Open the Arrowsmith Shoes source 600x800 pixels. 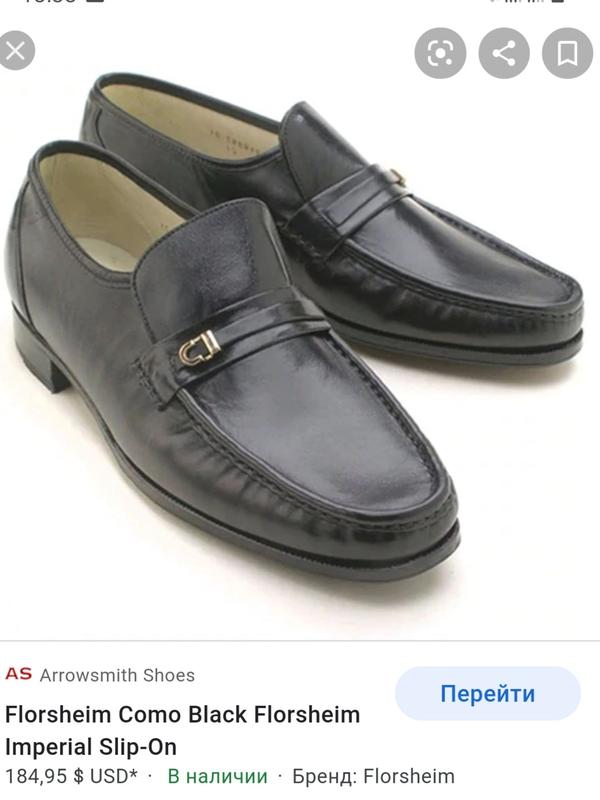click(x=116, y=675)
